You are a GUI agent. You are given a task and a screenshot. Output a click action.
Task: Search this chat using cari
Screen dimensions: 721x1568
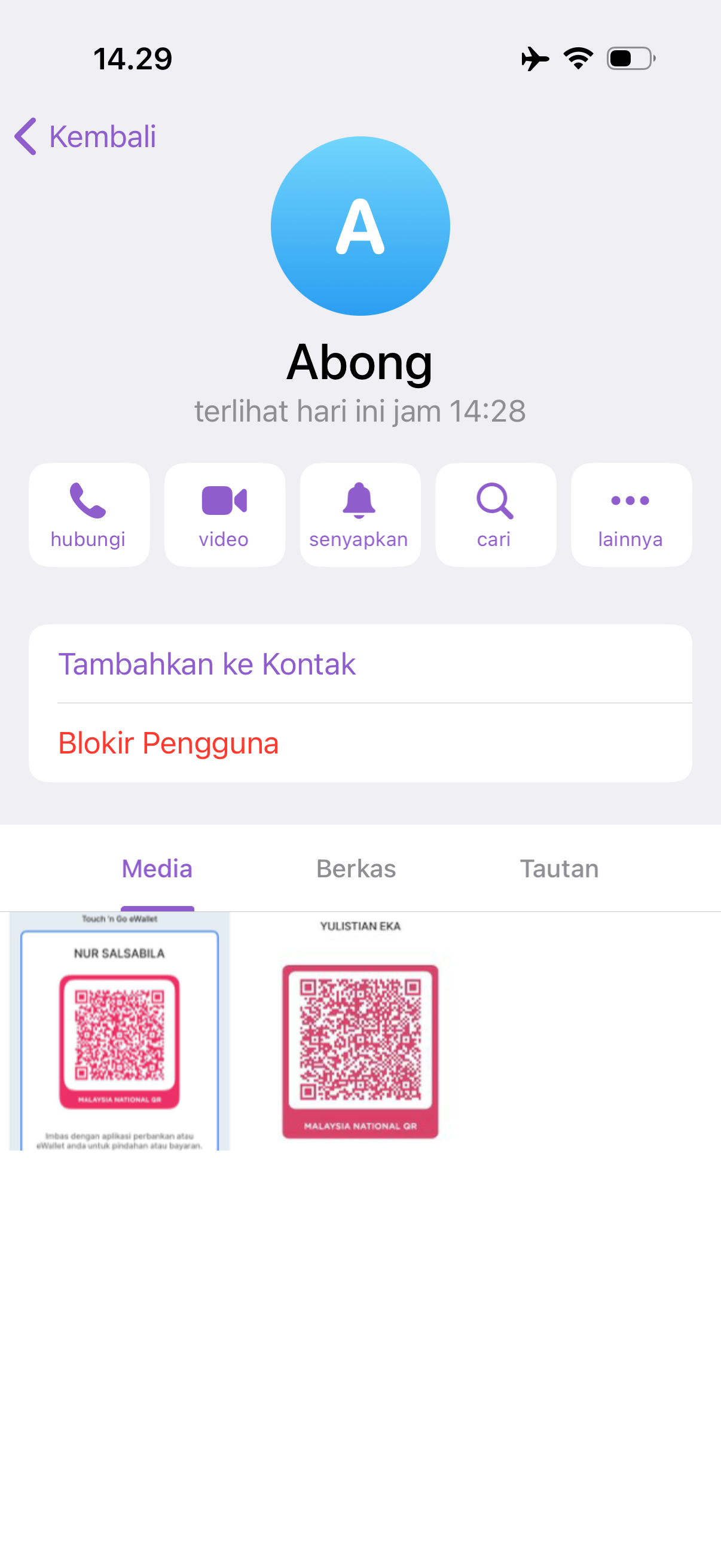point(495,515)
